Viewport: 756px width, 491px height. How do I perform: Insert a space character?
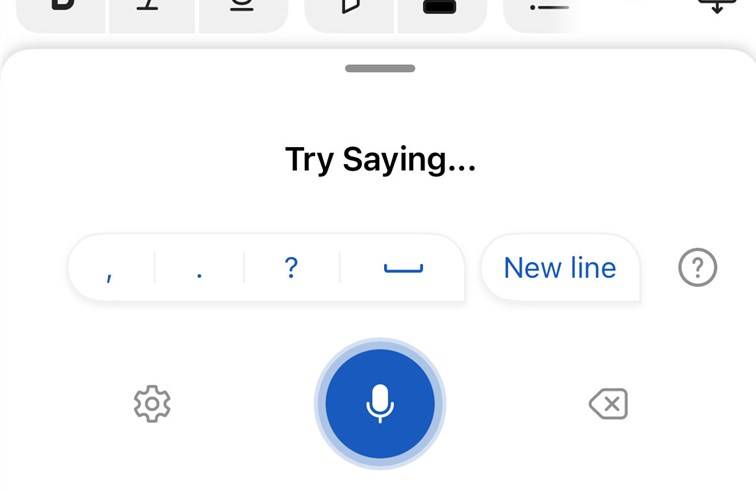pyautogui.click(x=403, y=268)
